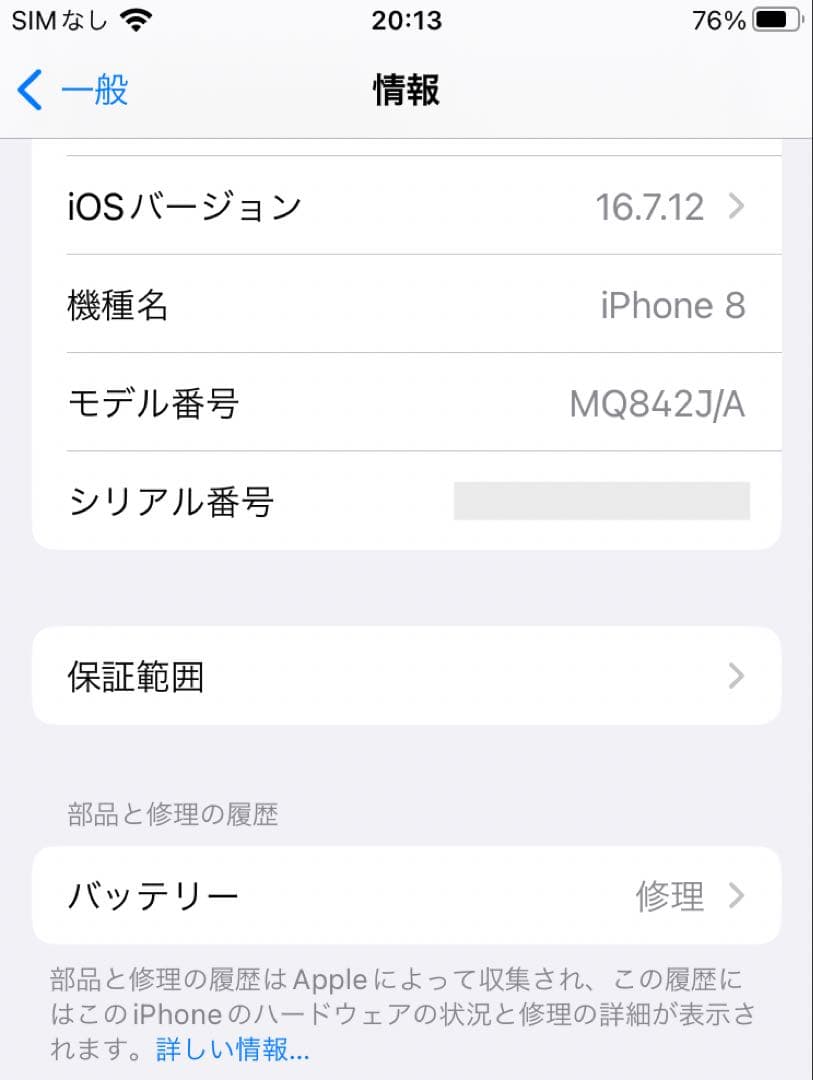Tap the Wi-Fi signal icon in status bar
Image resolution: width=813 pixels, height=1080 pixels.
coord(136,18)
